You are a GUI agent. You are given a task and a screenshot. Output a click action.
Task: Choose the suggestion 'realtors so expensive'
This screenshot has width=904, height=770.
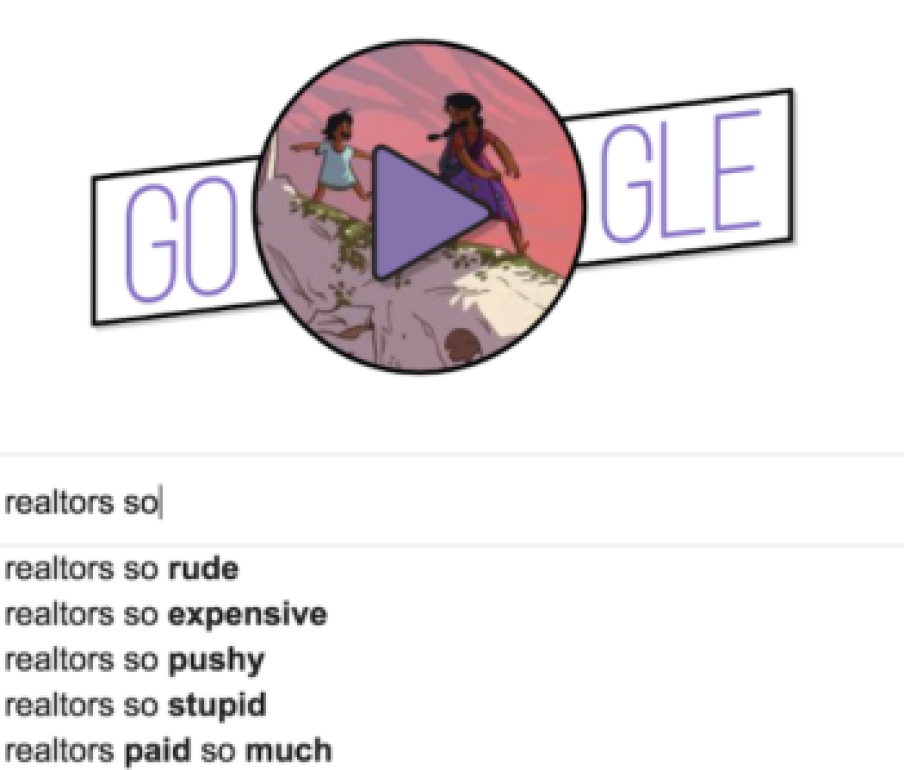[166, 615]
